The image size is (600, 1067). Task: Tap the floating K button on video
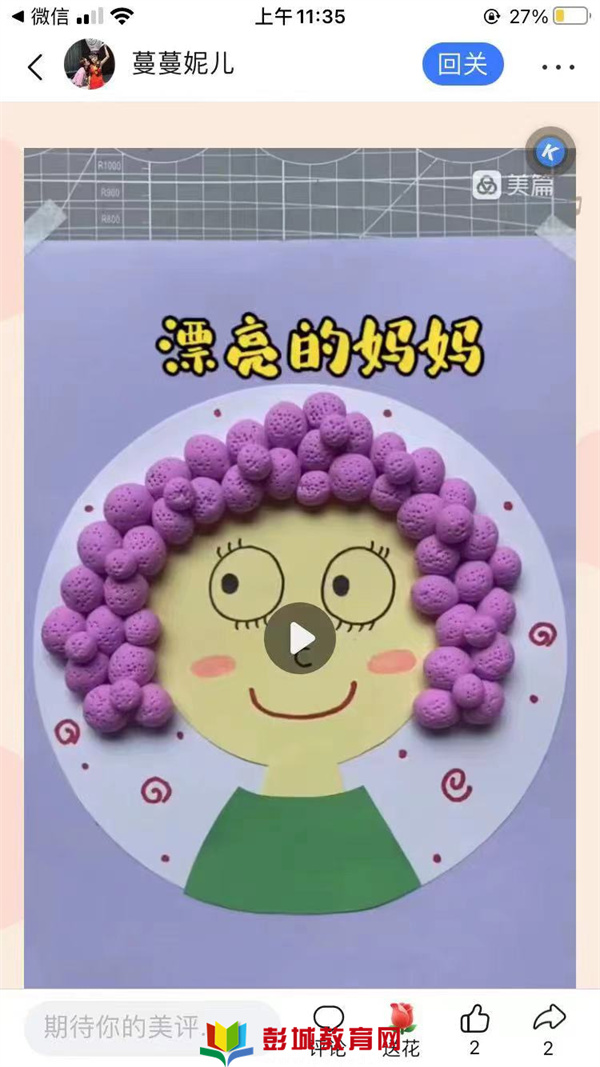click(x=551, y=153)
